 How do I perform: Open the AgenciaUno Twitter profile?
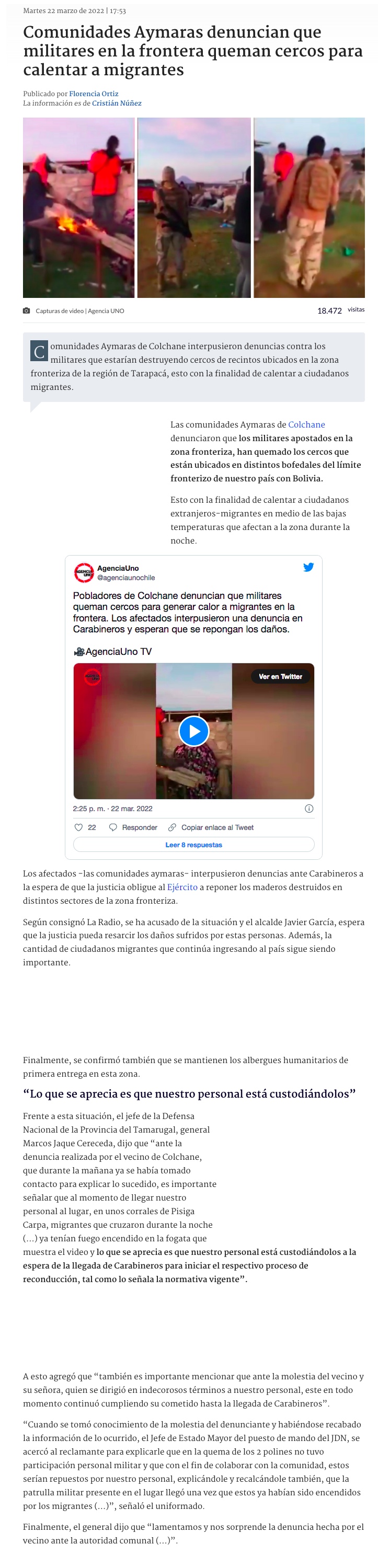click(118, 568)
